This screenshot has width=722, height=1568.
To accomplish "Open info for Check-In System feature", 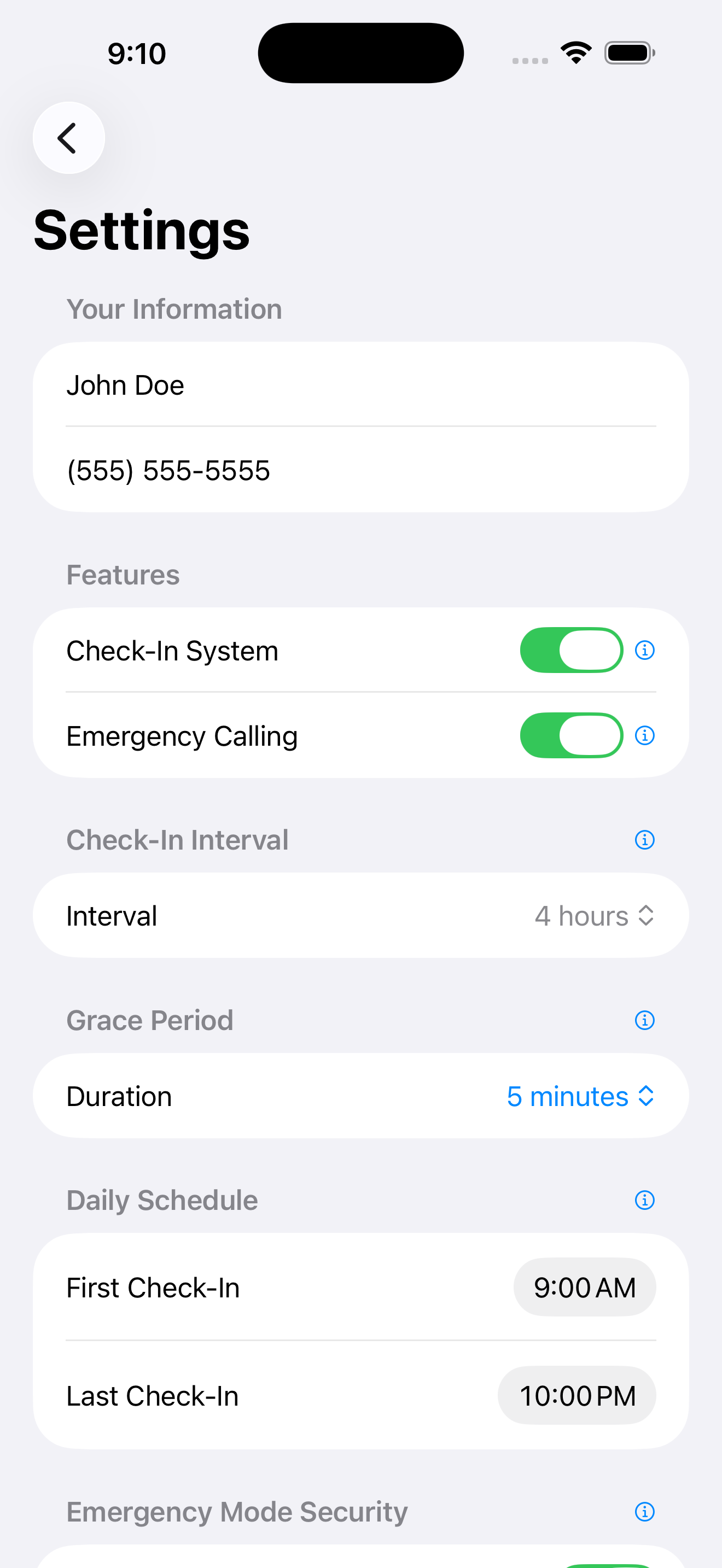I will [645, 650].
